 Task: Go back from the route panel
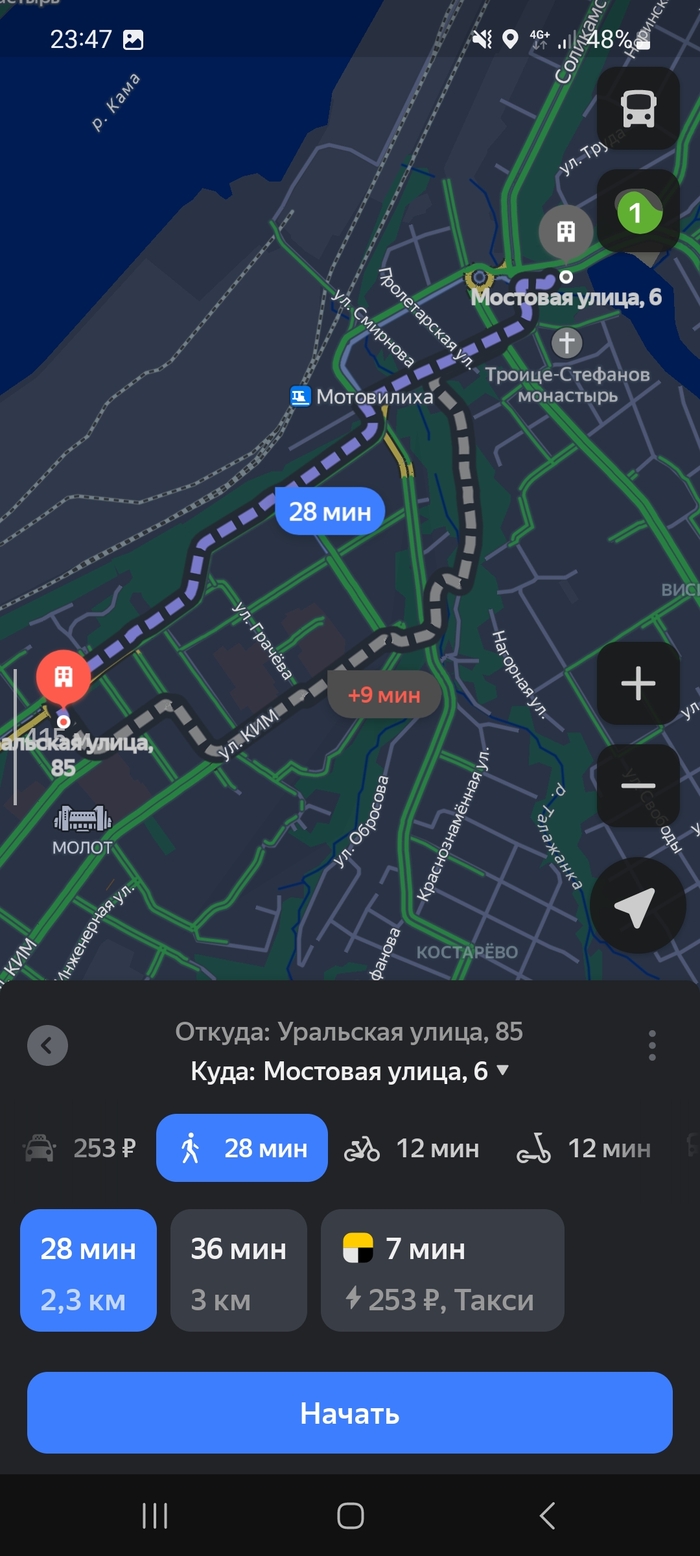coord(48,1045)
